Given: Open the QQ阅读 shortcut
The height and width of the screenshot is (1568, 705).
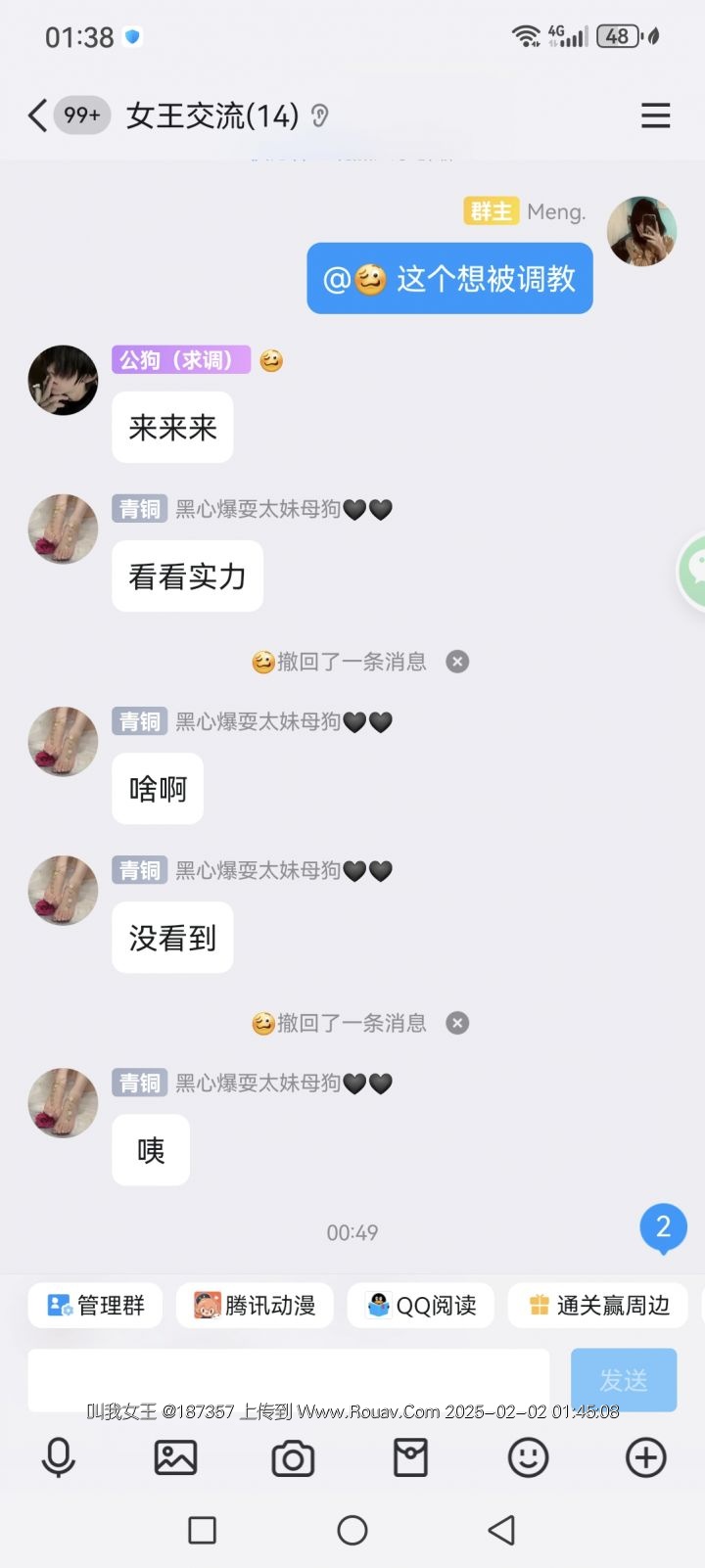Looking at the screenshot, I should tap(421, 1306).
